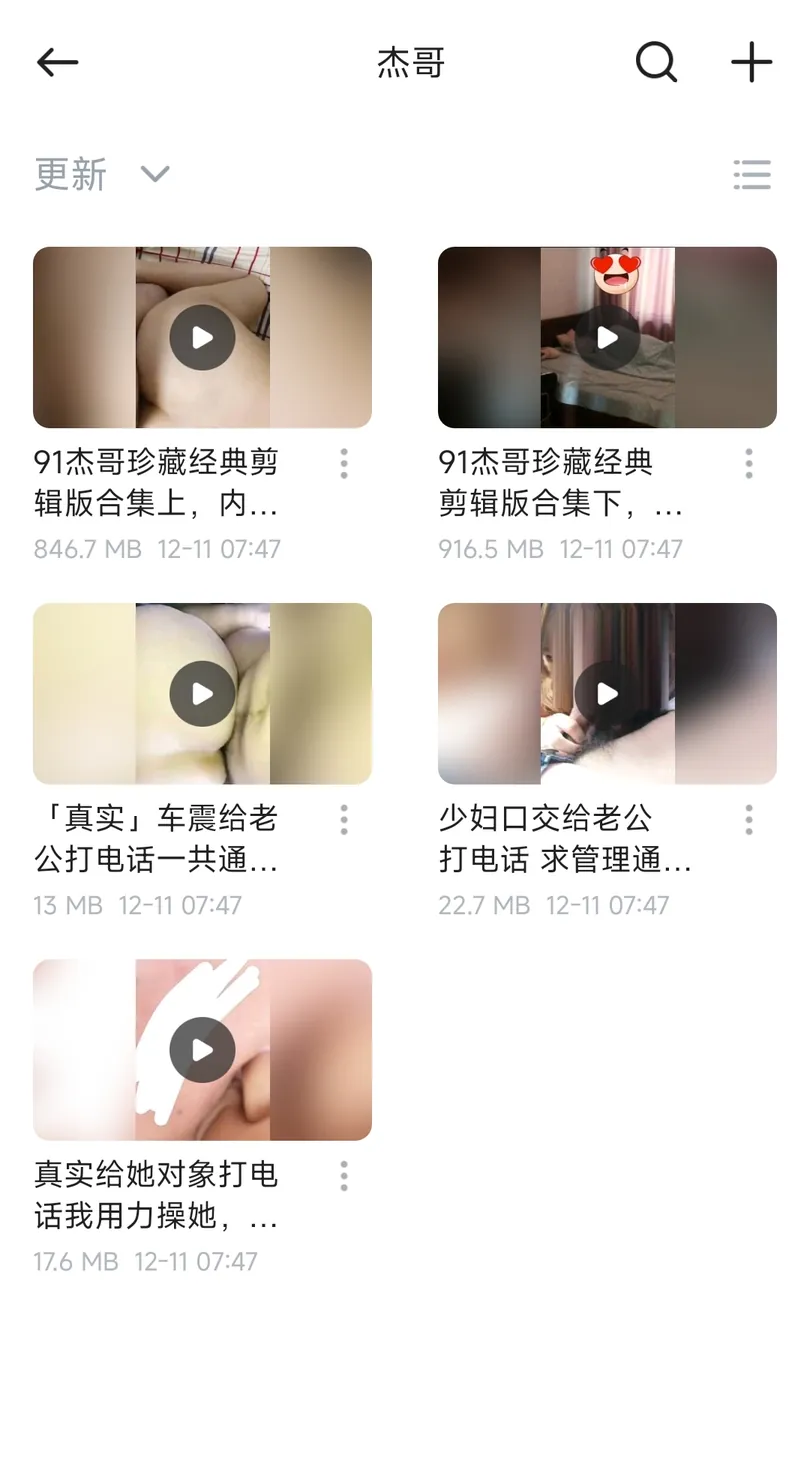
Task: Open more options for the 846.7 MB file
Action: [344, 464]
